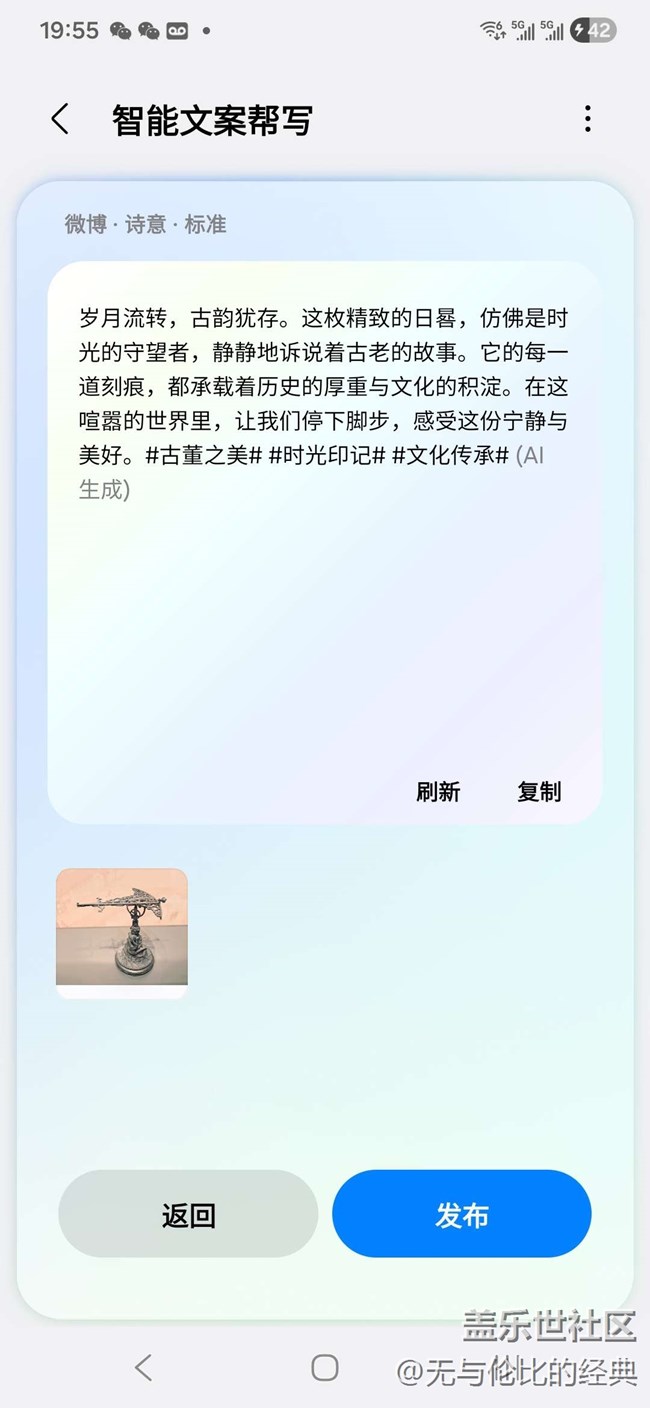650x1408 pixels.
Task: Tap 刷新 to regenerate the caption
Action: point(438,792)
